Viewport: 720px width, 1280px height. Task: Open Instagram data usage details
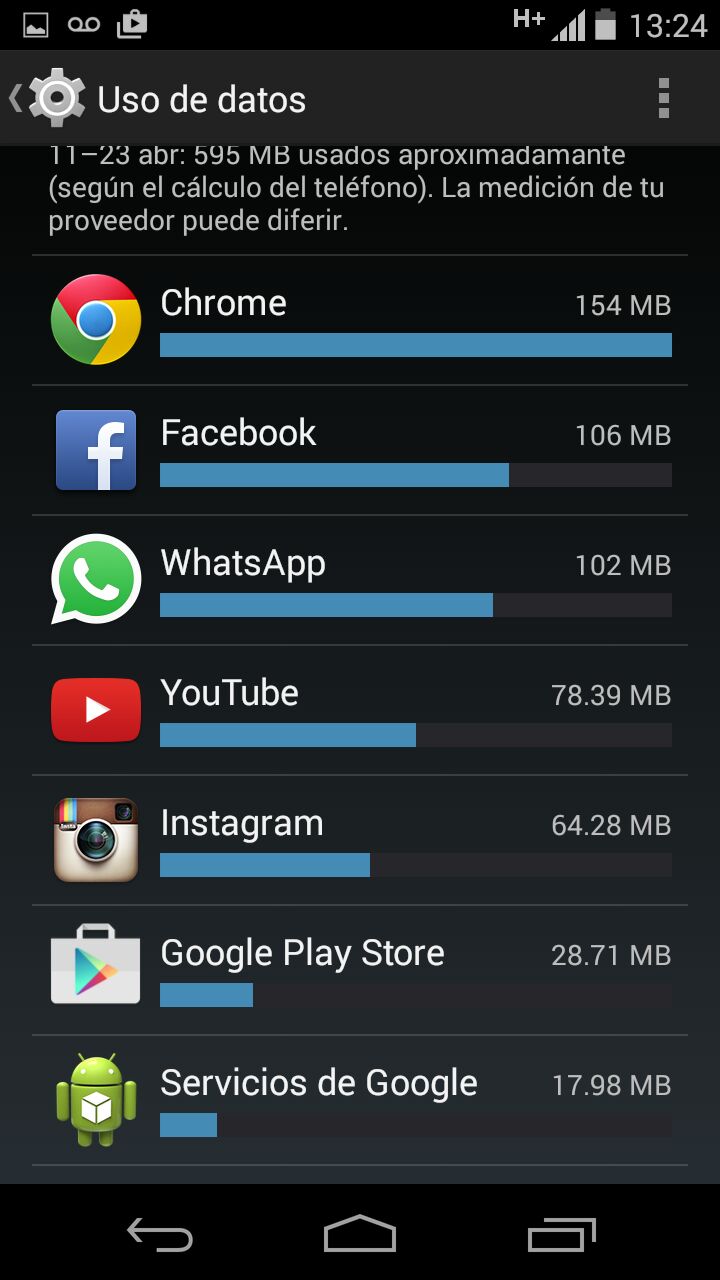[x=360, y=841]
